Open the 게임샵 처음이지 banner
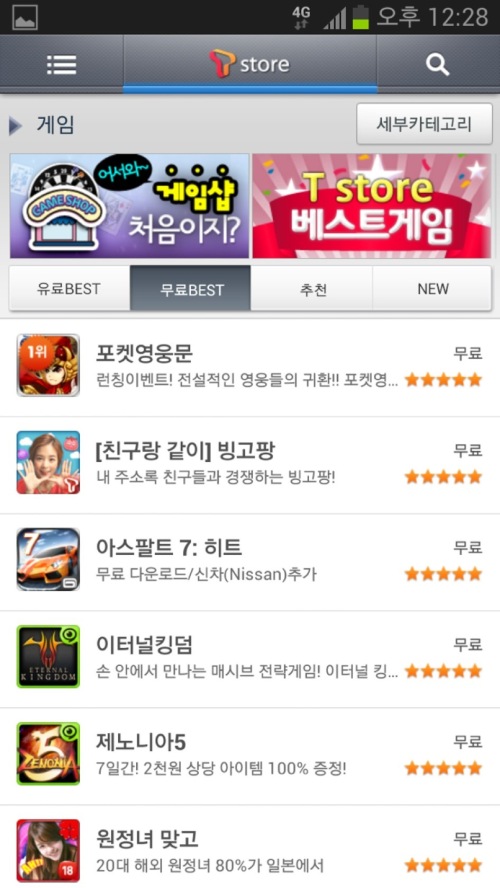Screen dimensions: 500x888 tap(130, 206)
